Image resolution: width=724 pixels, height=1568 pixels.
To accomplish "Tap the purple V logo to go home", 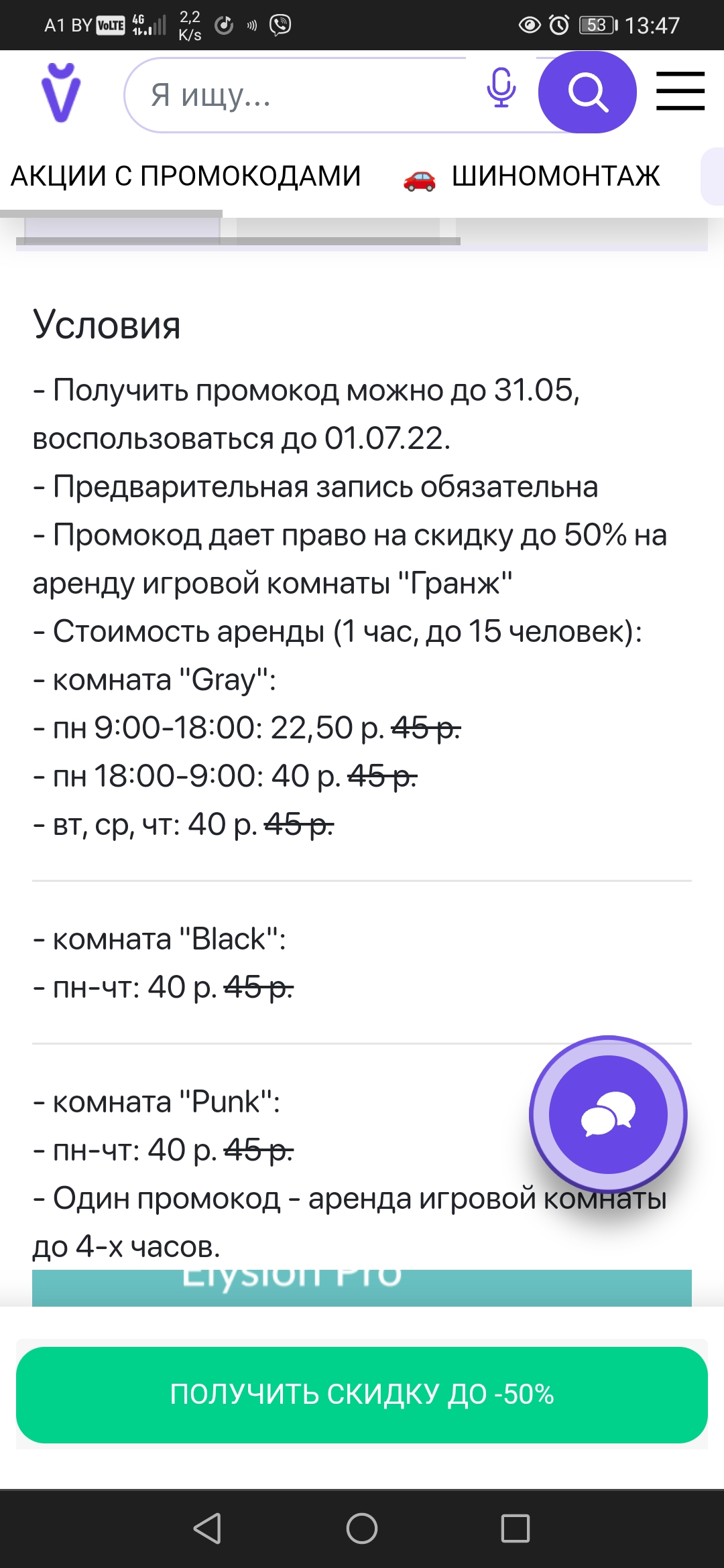I will [x=61, y=93].
